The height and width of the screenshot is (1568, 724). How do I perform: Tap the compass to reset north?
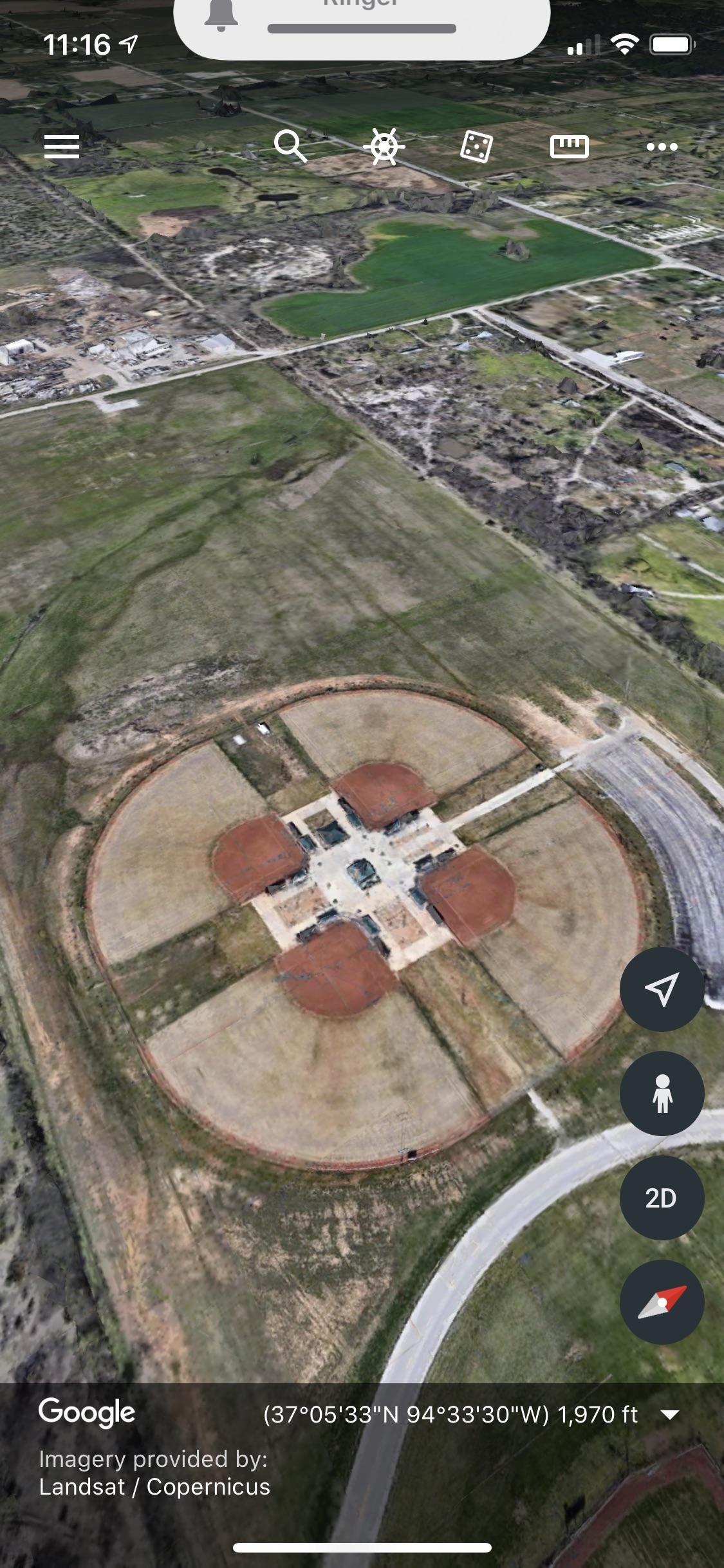coord(662,1301)
